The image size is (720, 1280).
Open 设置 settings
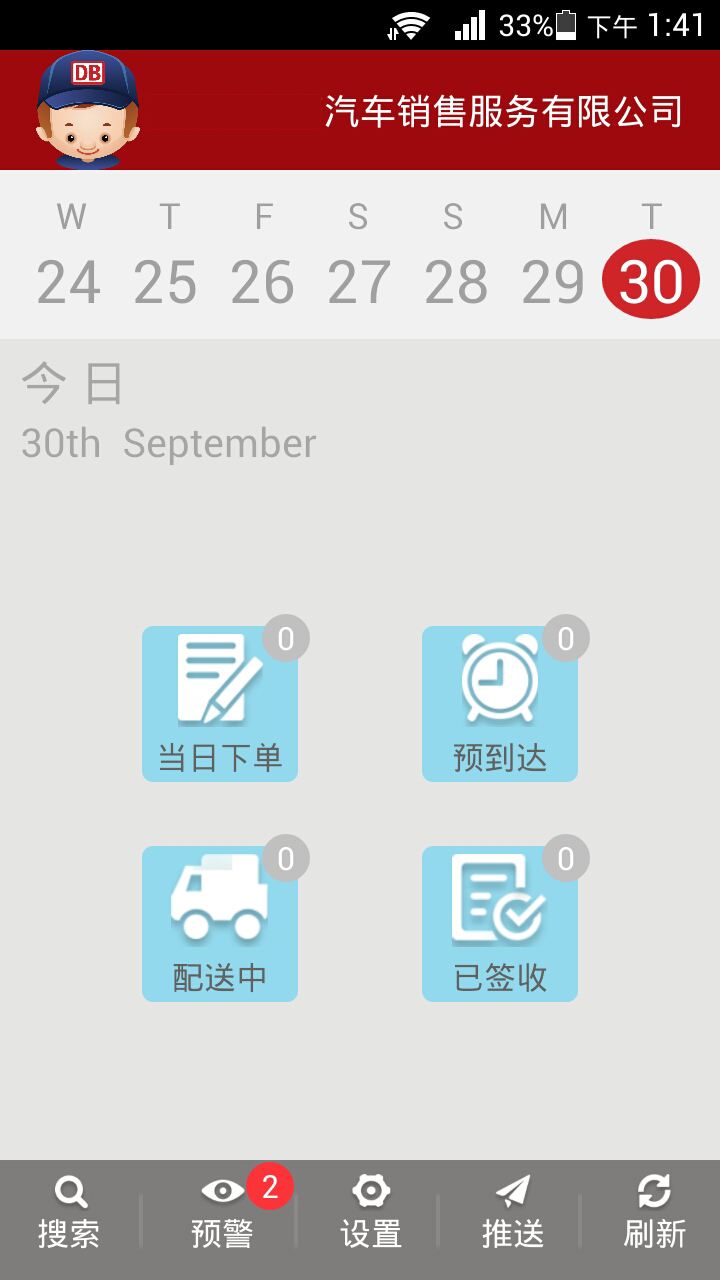pos(370,1213)
